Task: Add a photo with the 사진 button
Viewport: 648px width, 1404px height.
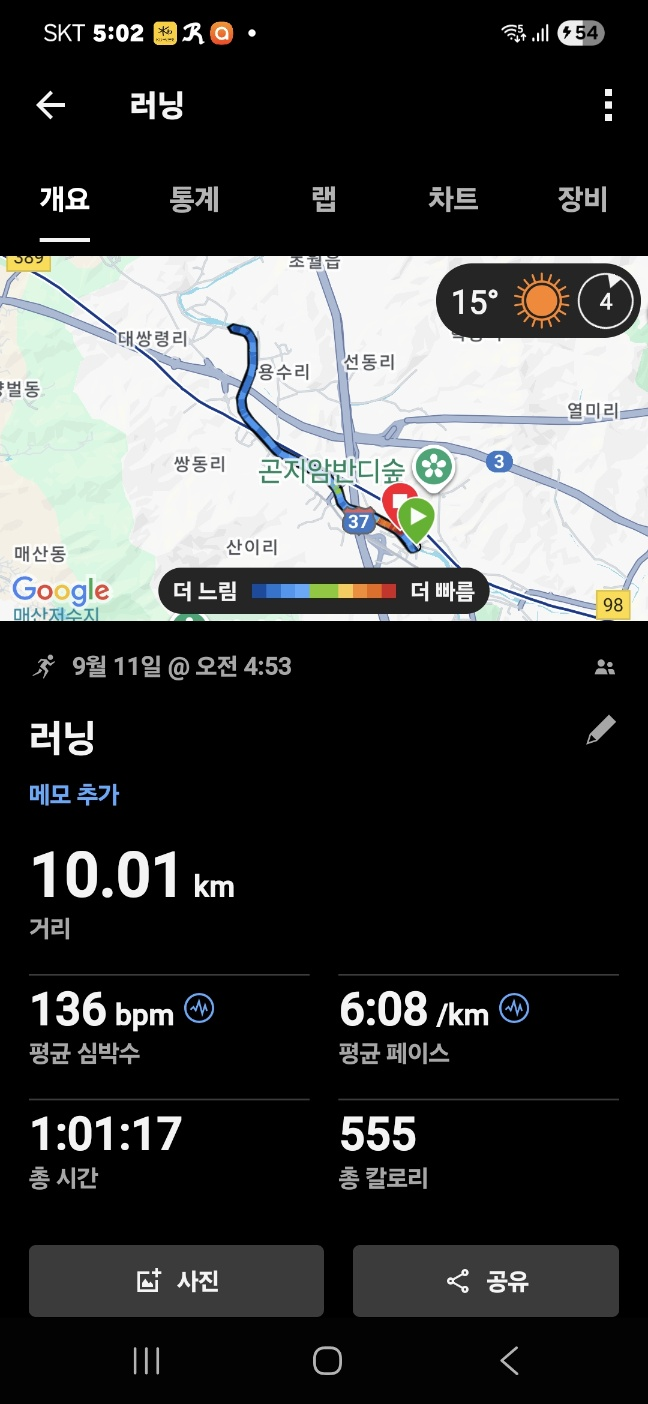Action: [x=176, y=1281]
